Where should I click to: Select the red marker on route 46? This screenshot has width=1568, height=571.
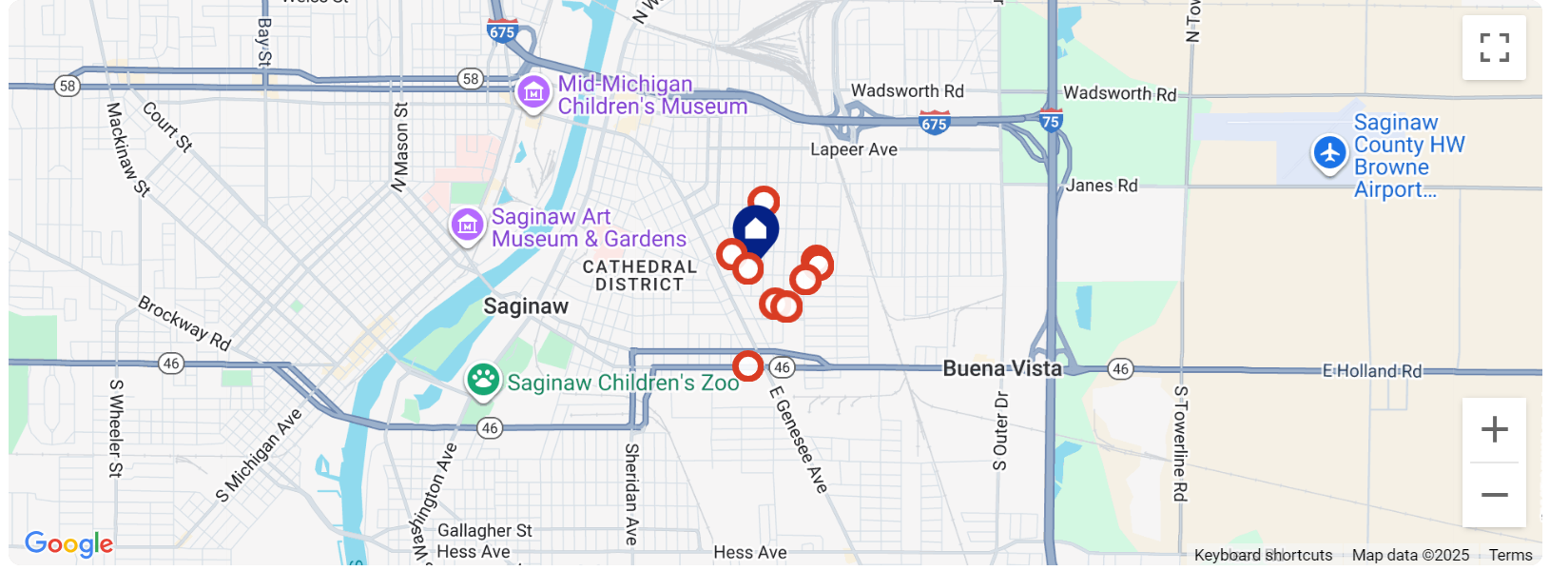coord(748,365)
